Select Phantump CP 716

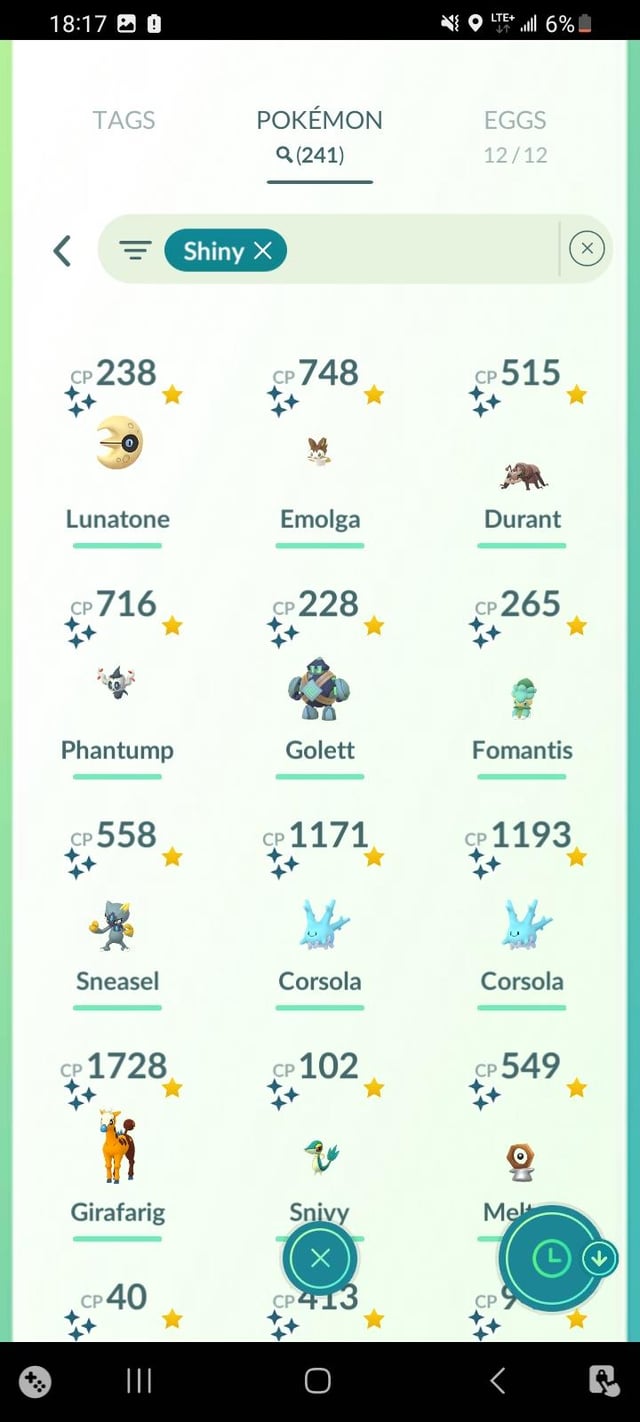pyautogui.click(x=118, y=685)
